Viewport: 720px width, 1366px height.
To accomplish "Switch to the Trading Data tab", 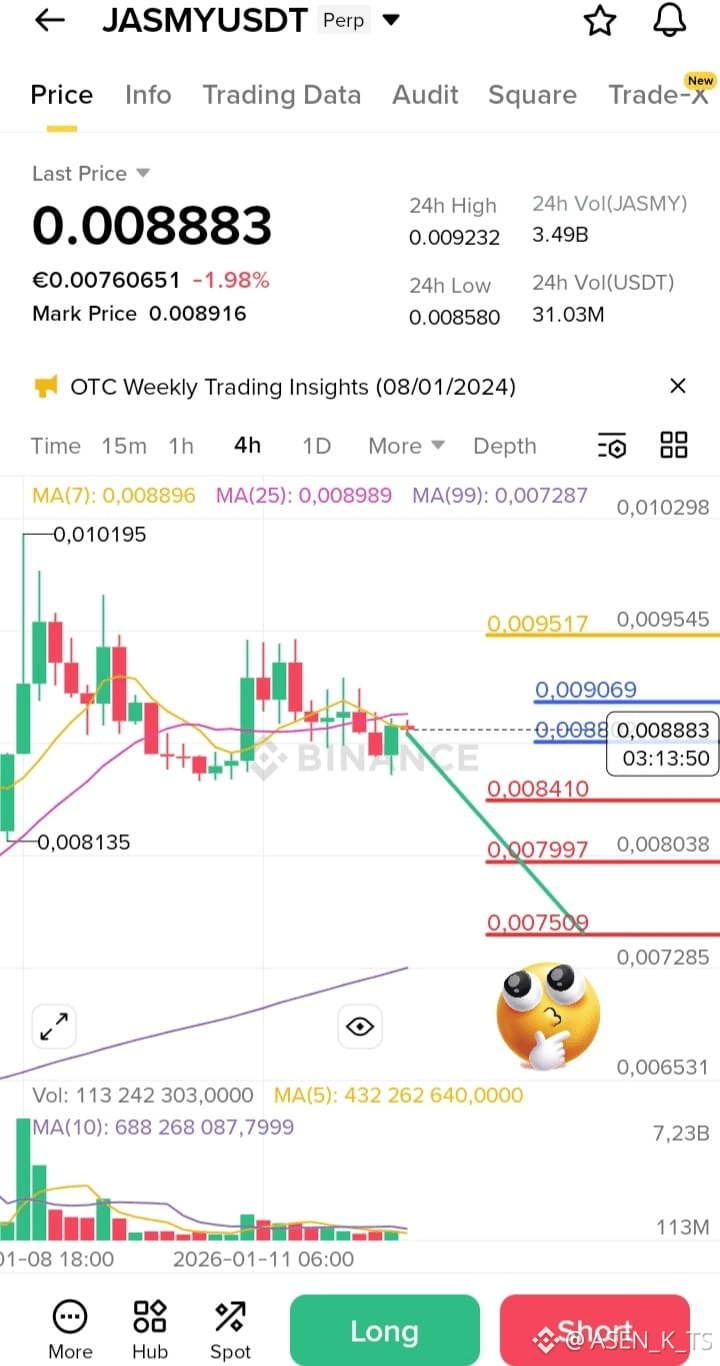I will click(x=282, y=95).
